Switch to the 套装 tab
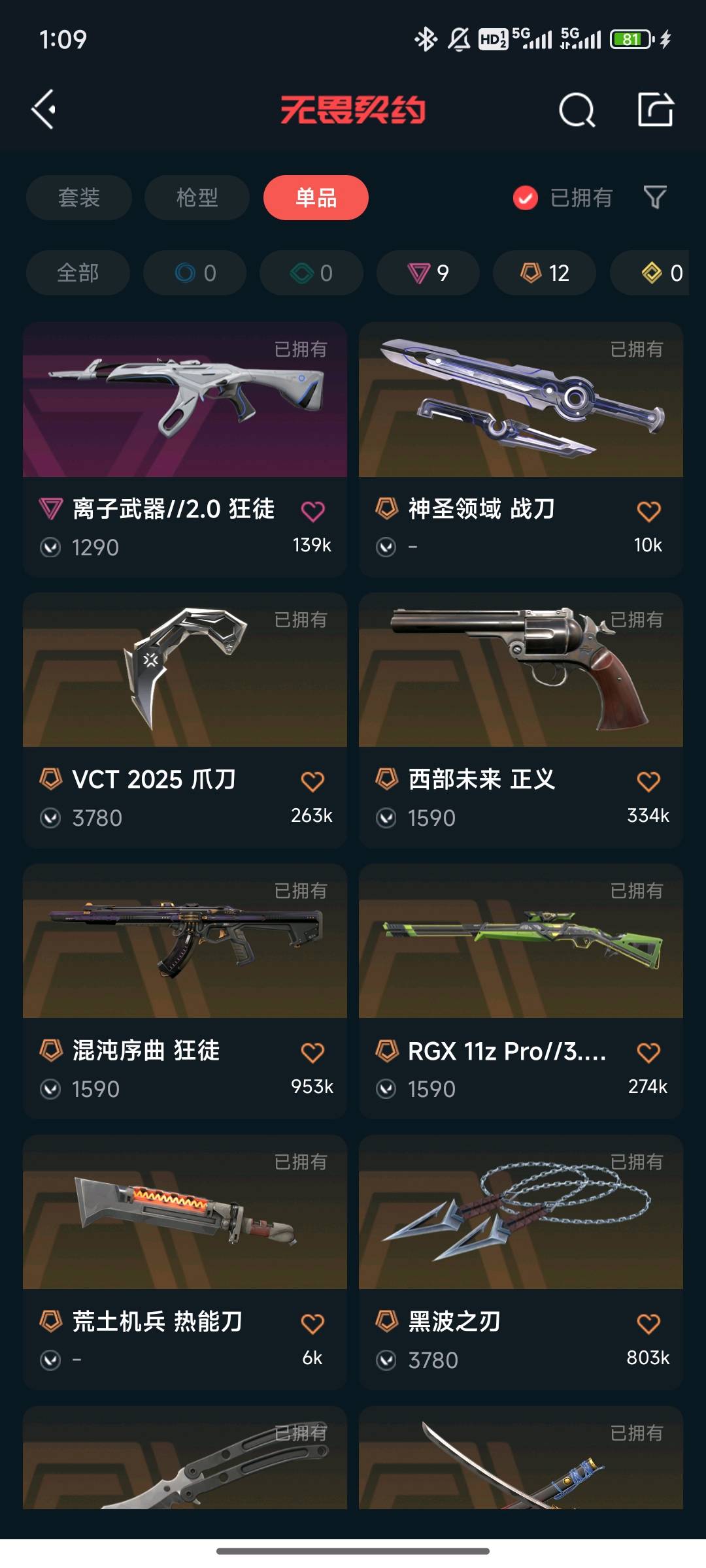This screenshot has width=706, height=1568. [x=79, y=197]
